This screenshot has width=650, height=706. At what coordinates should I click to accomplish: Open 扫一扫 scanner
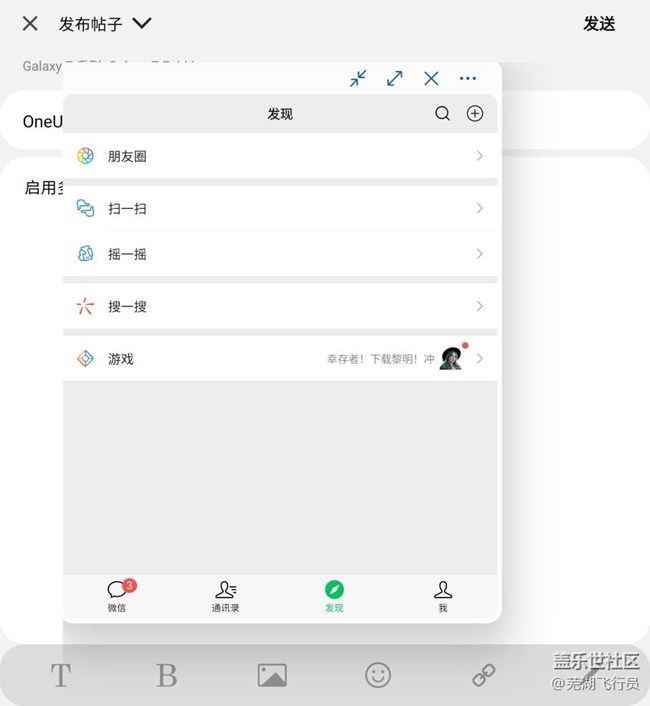click(x=280, y=208)
